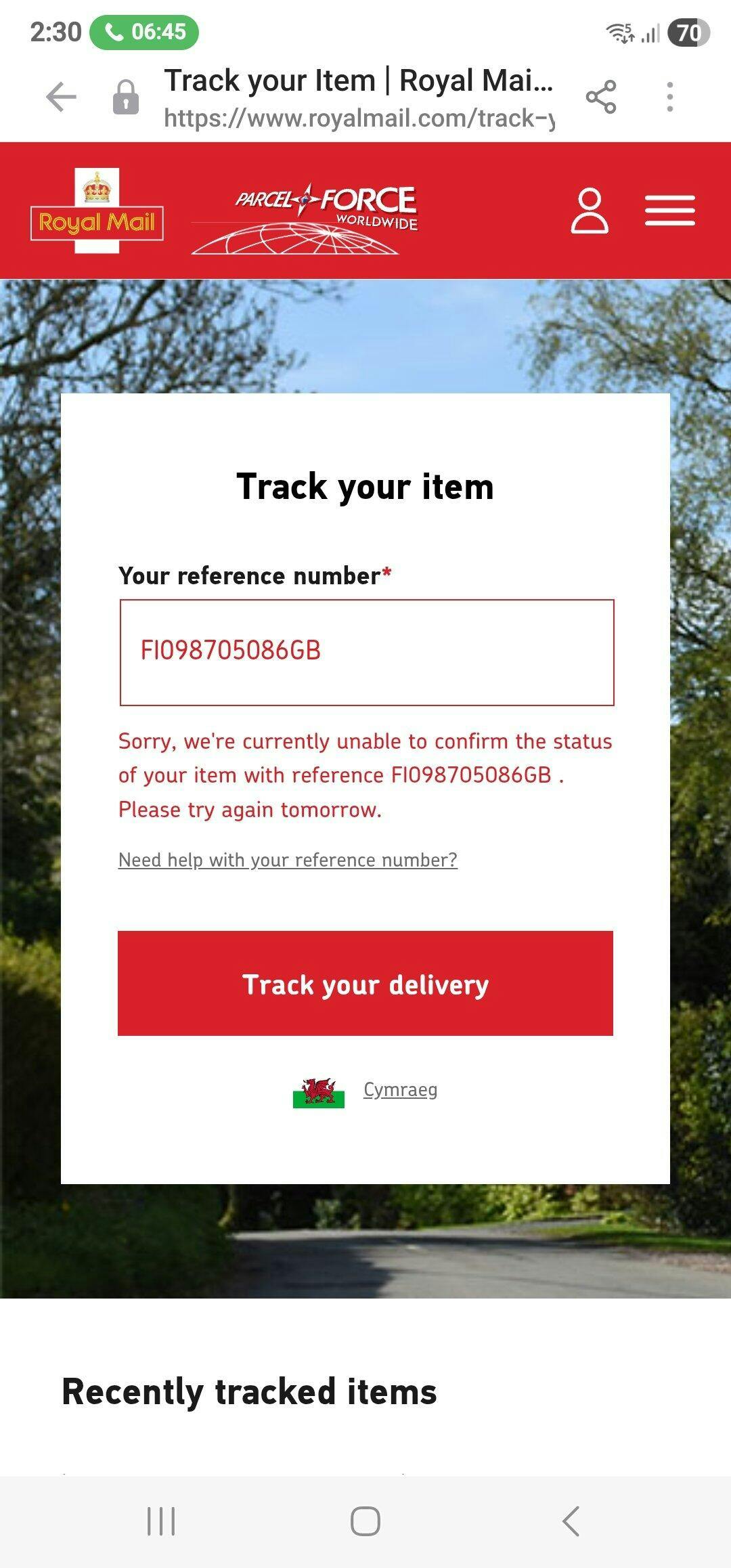Go back using the browser's back arrow

point(61,97)
